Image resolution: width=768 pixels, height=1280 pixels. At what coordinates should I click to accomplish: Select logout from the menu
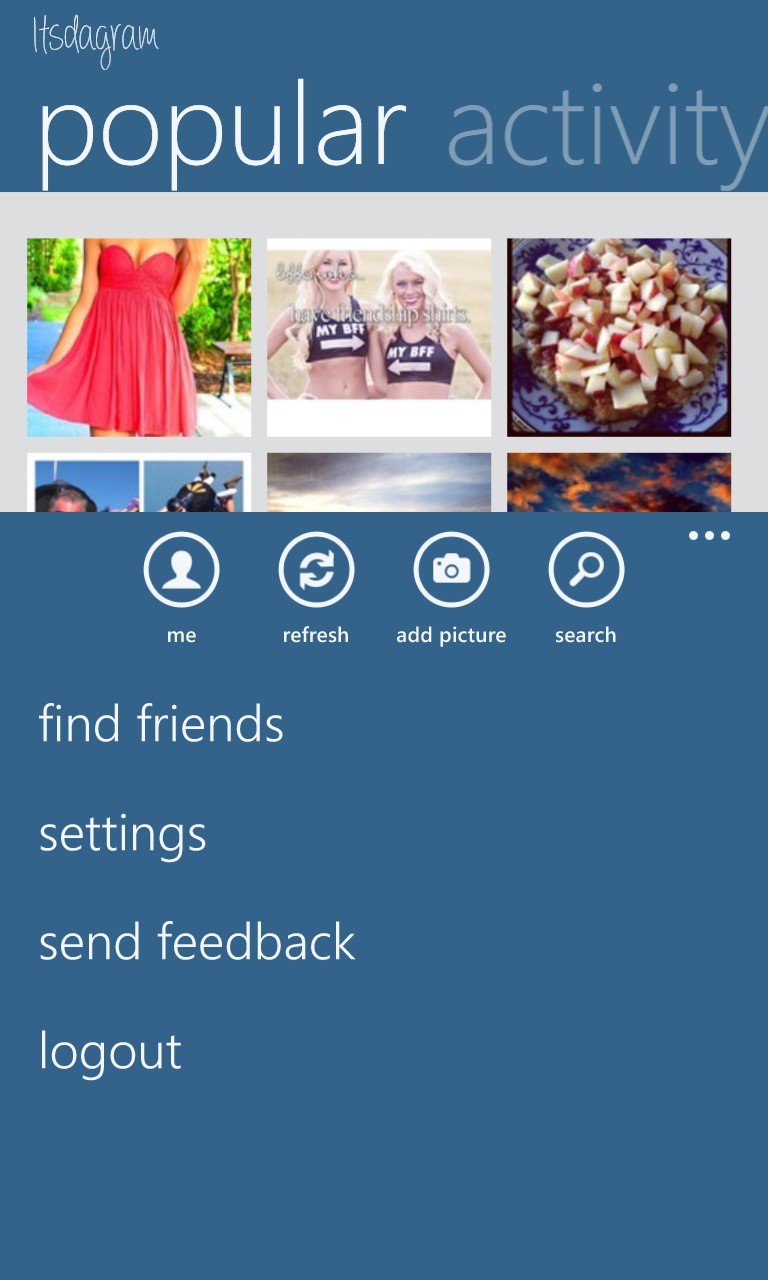(x=110, y=1051)
